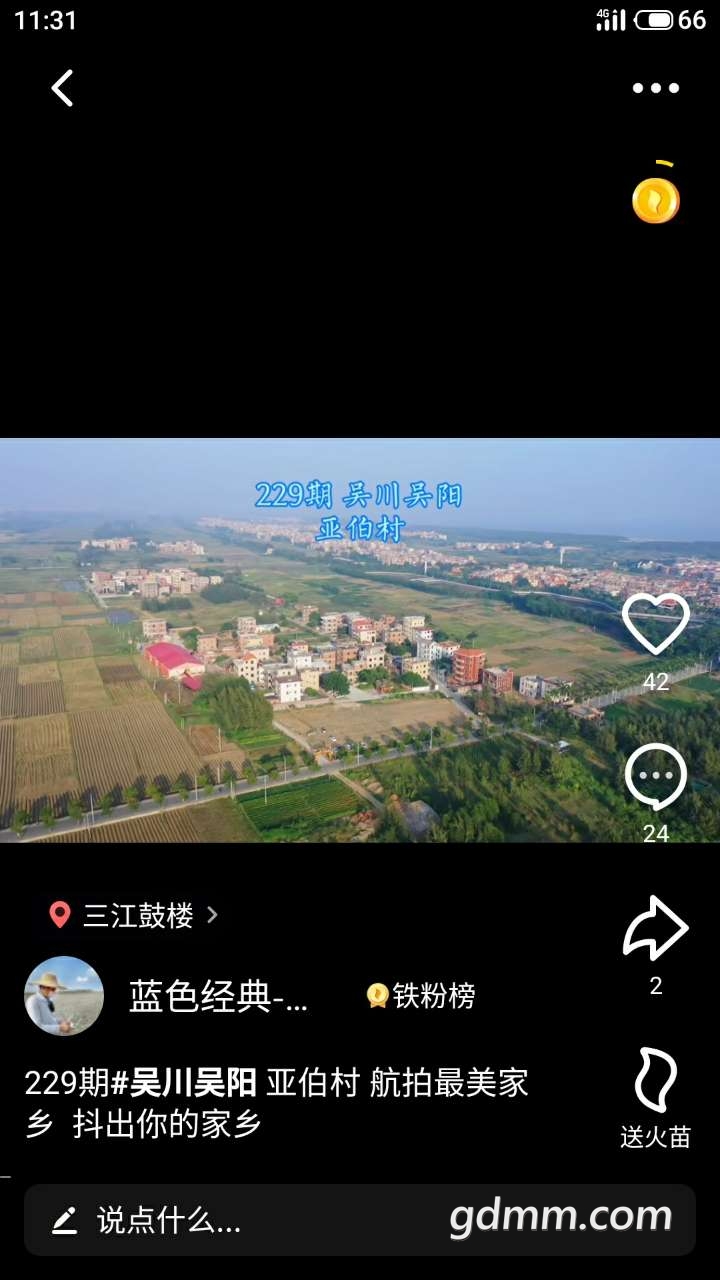Viewport: 720px width, 1280px height.
Task: Open the three-dot overflow menu
Action: tap(655, 88)
